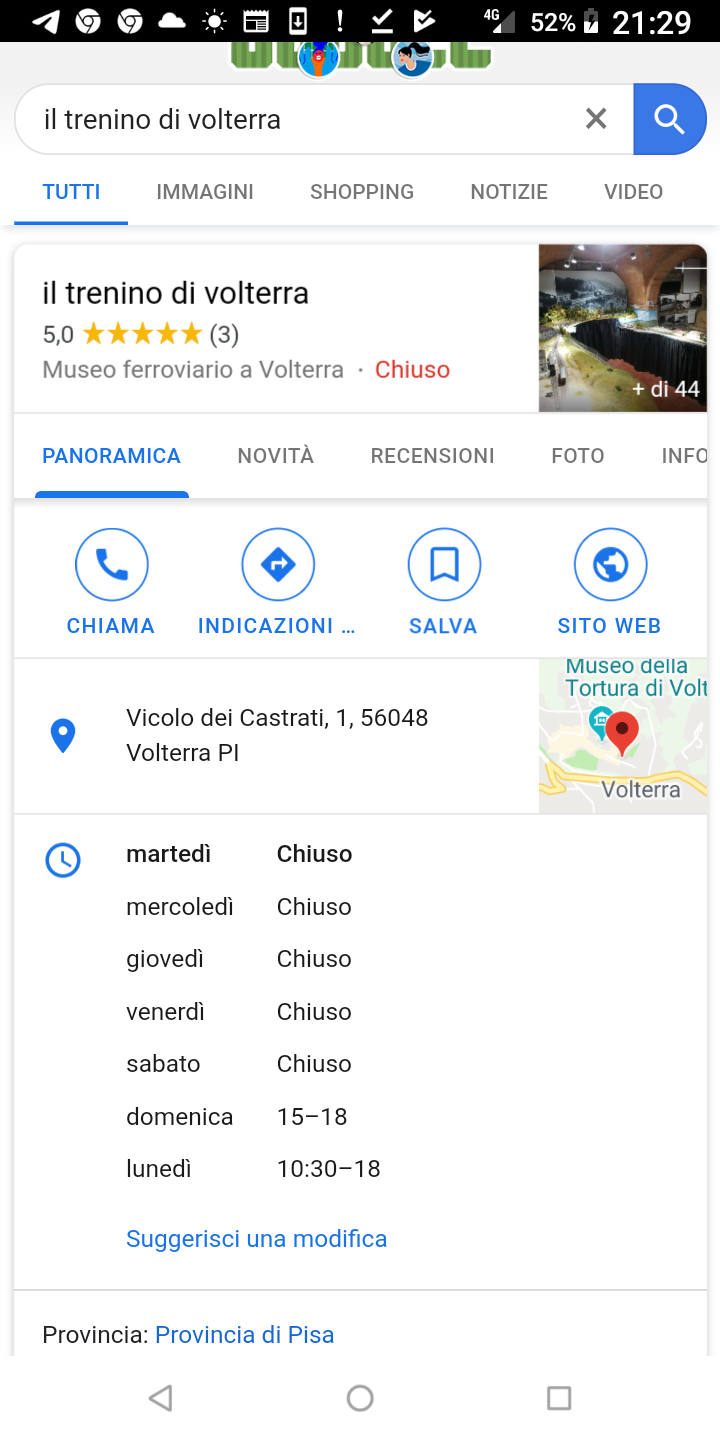Open Suggerisci una modifica

256,1238
